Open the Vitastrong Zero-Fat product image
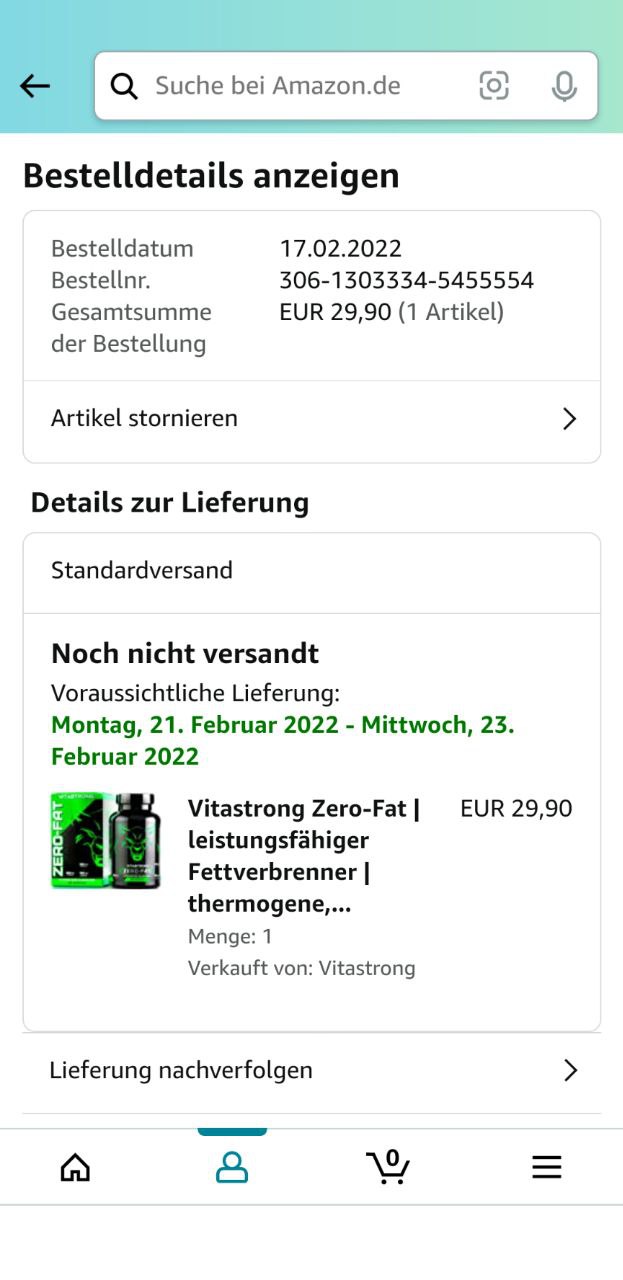This screenshot has height=1280, width=623. click(x=106, y=841)
